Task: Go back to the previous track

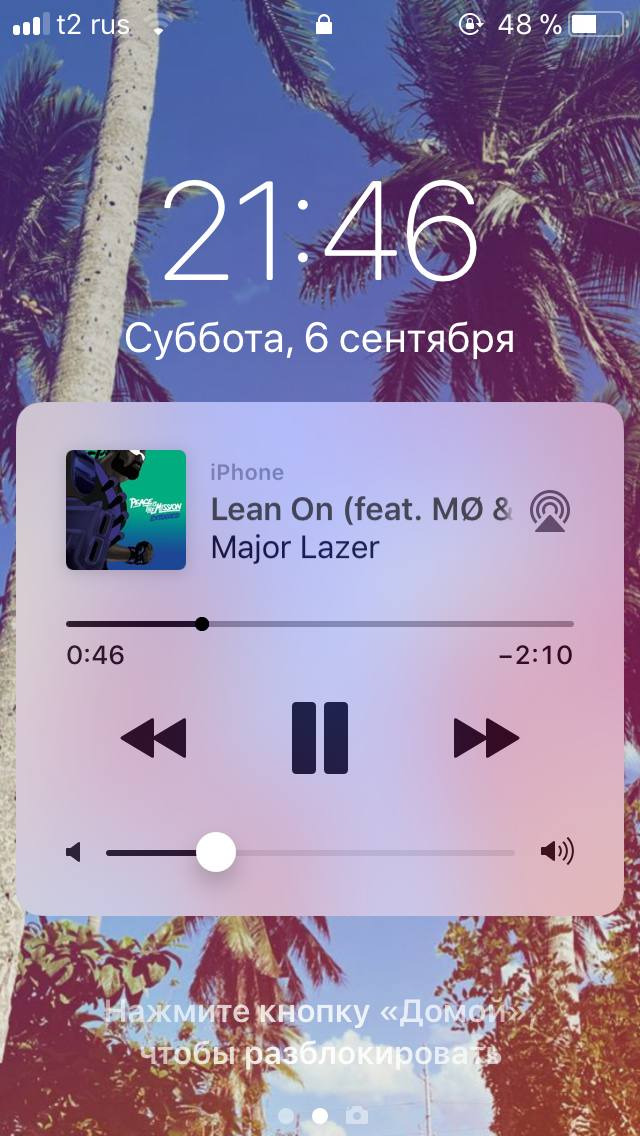Action: pos(153,739)
